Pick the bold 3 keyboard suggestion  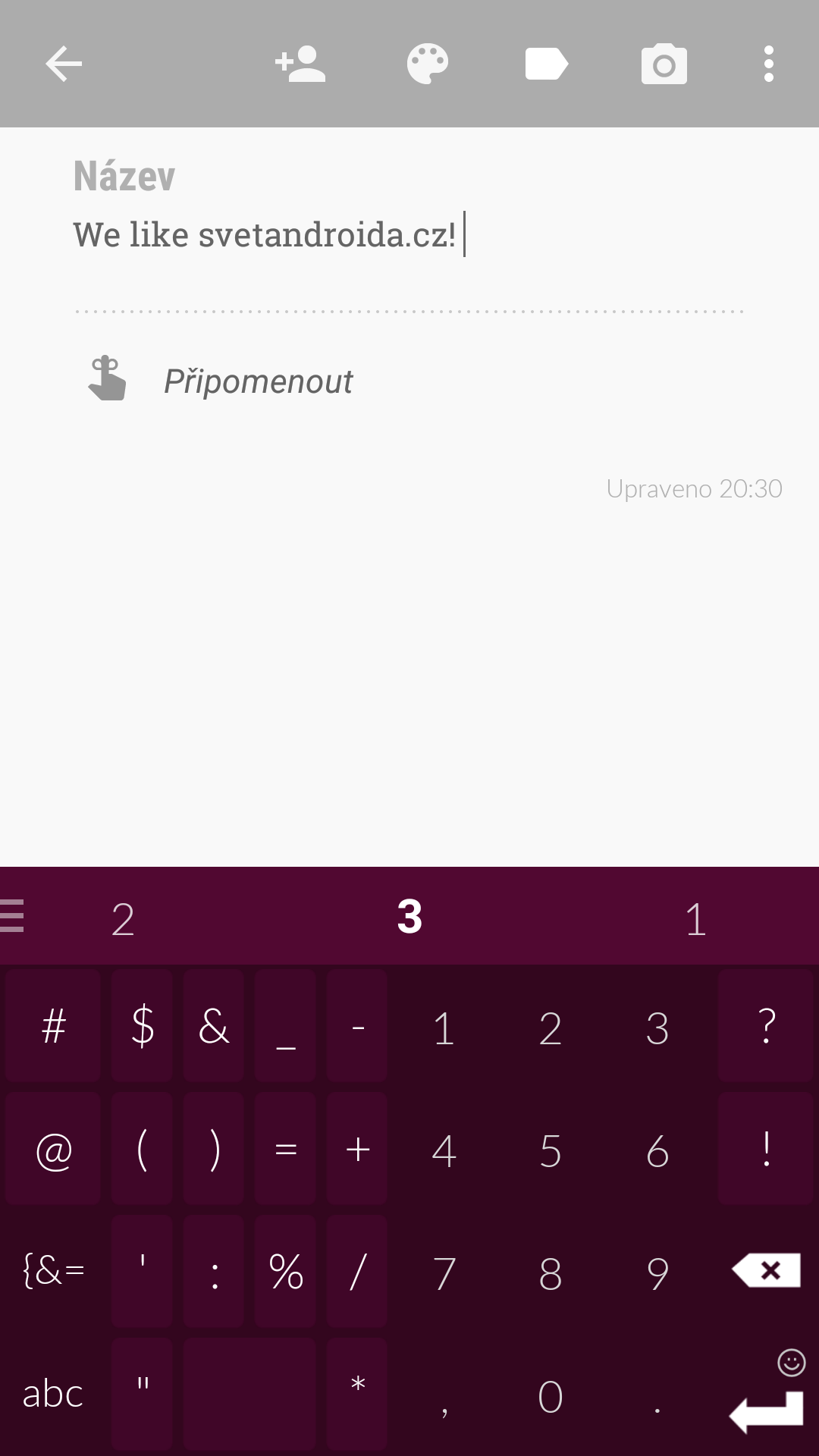(409, 917)
